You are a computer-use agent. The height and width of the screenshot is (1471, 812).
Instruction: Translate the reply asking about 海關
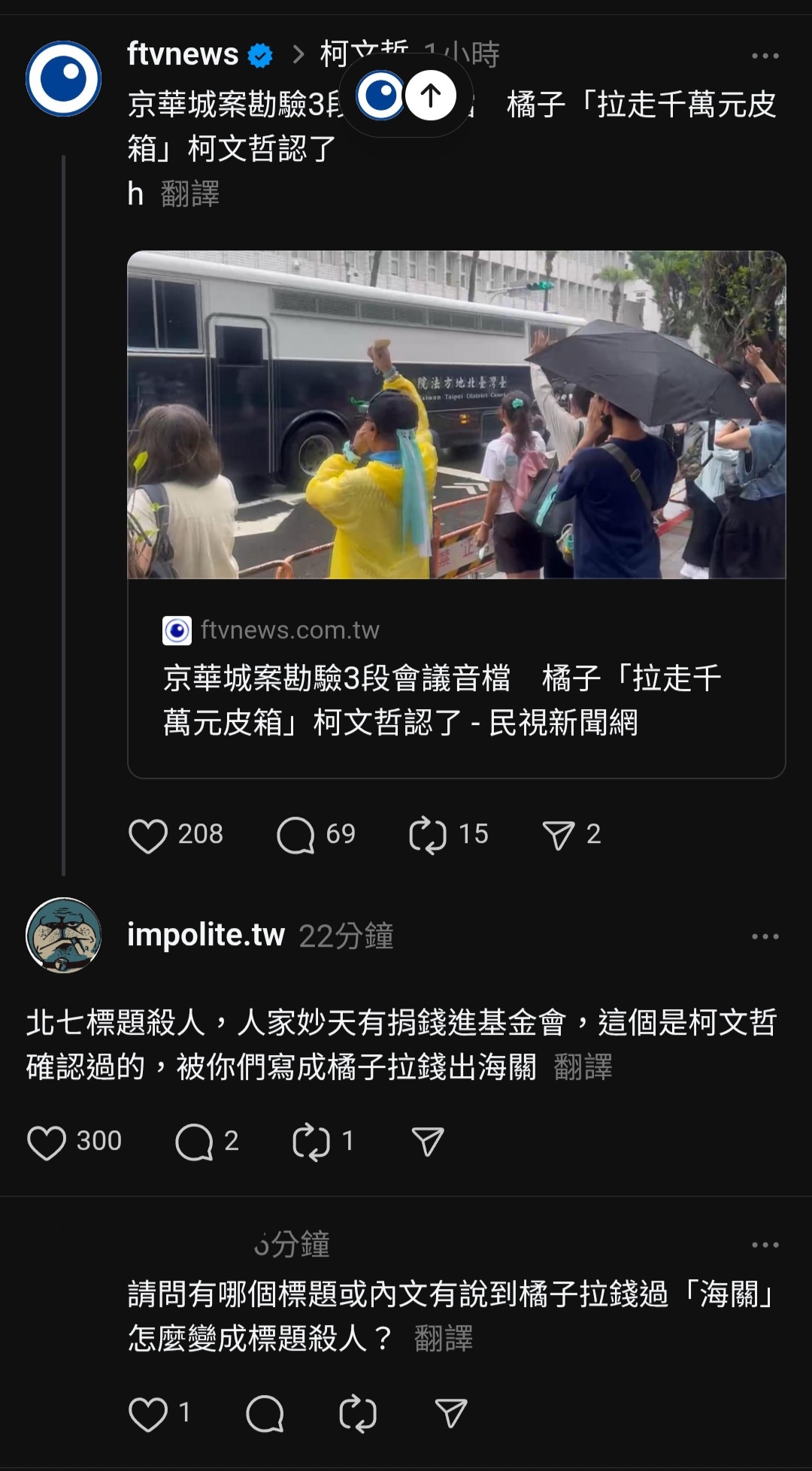click(x=444, y=1339)
